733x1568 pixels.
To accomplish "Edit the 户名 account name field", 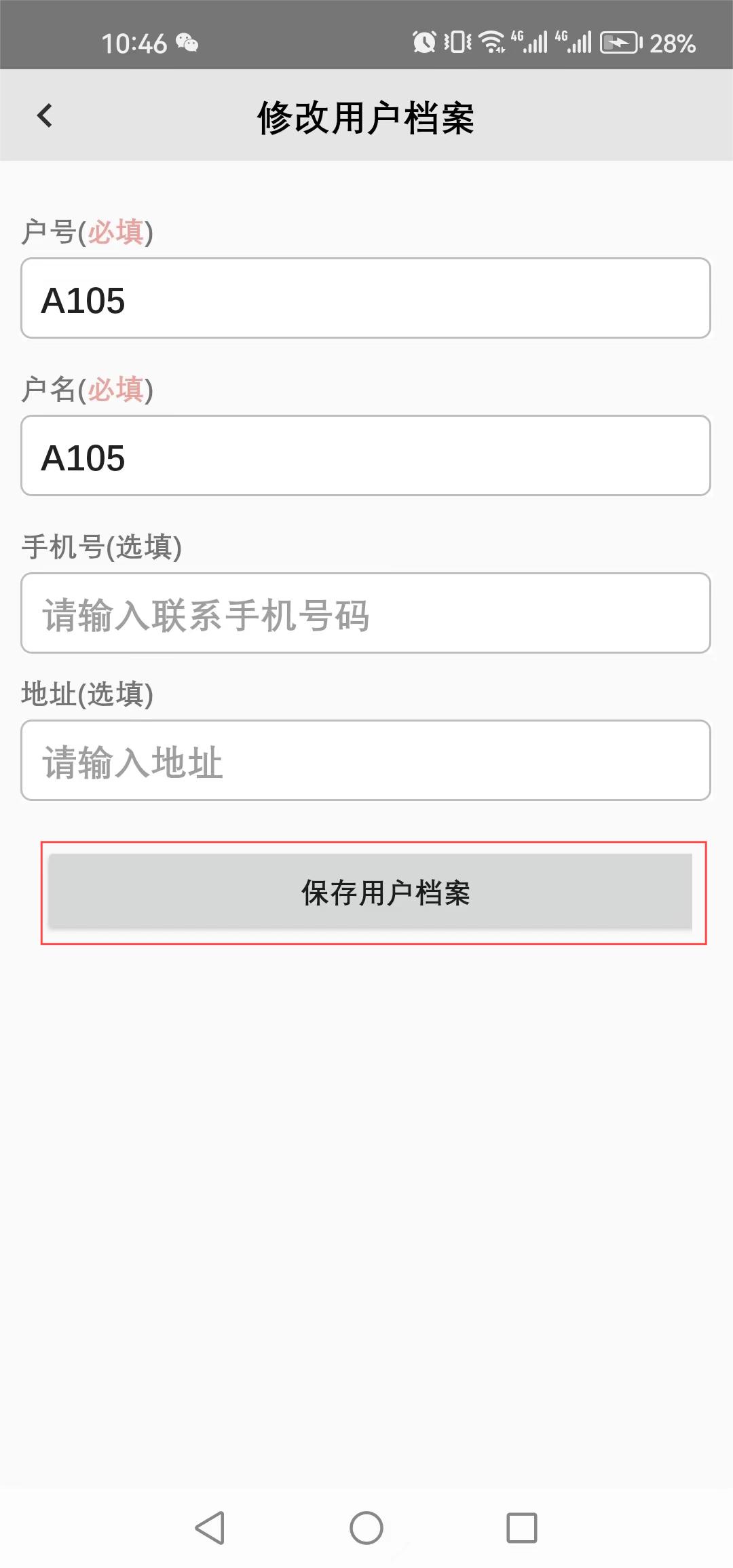I will 366,455.
